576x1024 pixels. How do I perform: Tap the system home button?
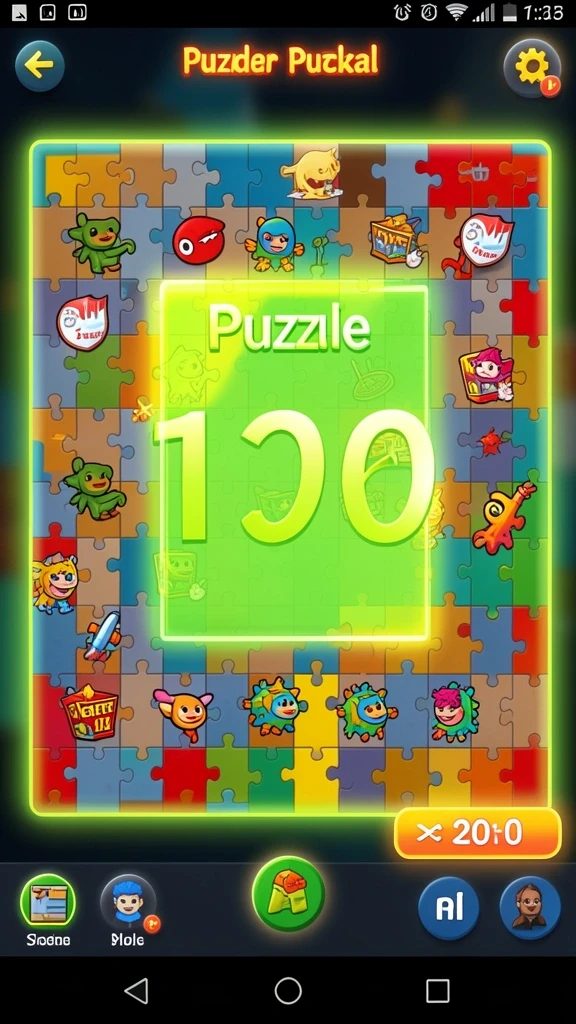(x=288, y=991)
